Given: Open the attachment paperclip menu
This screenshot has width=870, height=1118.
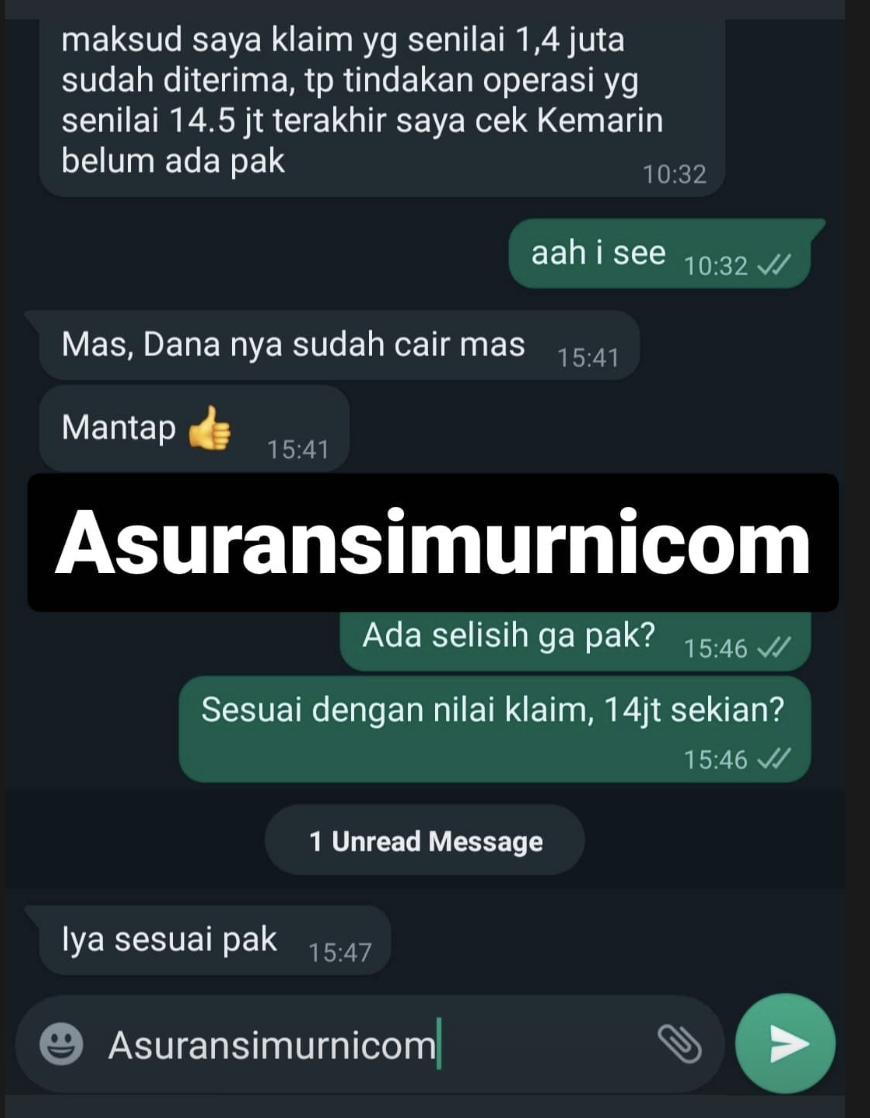Looking at the screenshot, I should pyautogui.click(x=679, y=1044).
